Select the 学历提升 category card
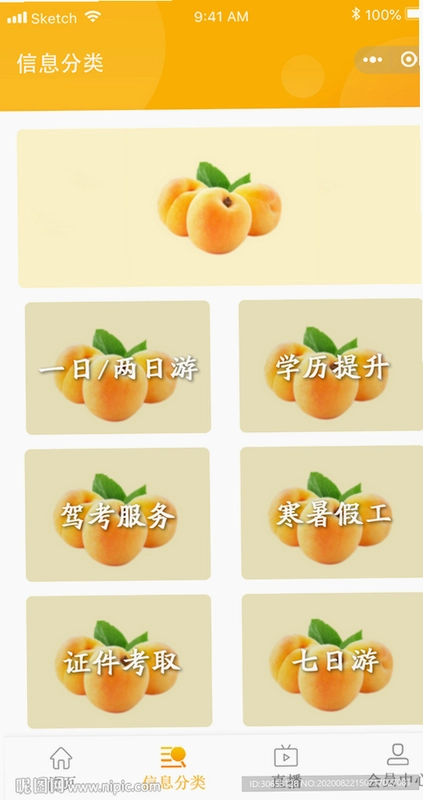Viewport: 423px width, 800px height. [x=331, y=365]
